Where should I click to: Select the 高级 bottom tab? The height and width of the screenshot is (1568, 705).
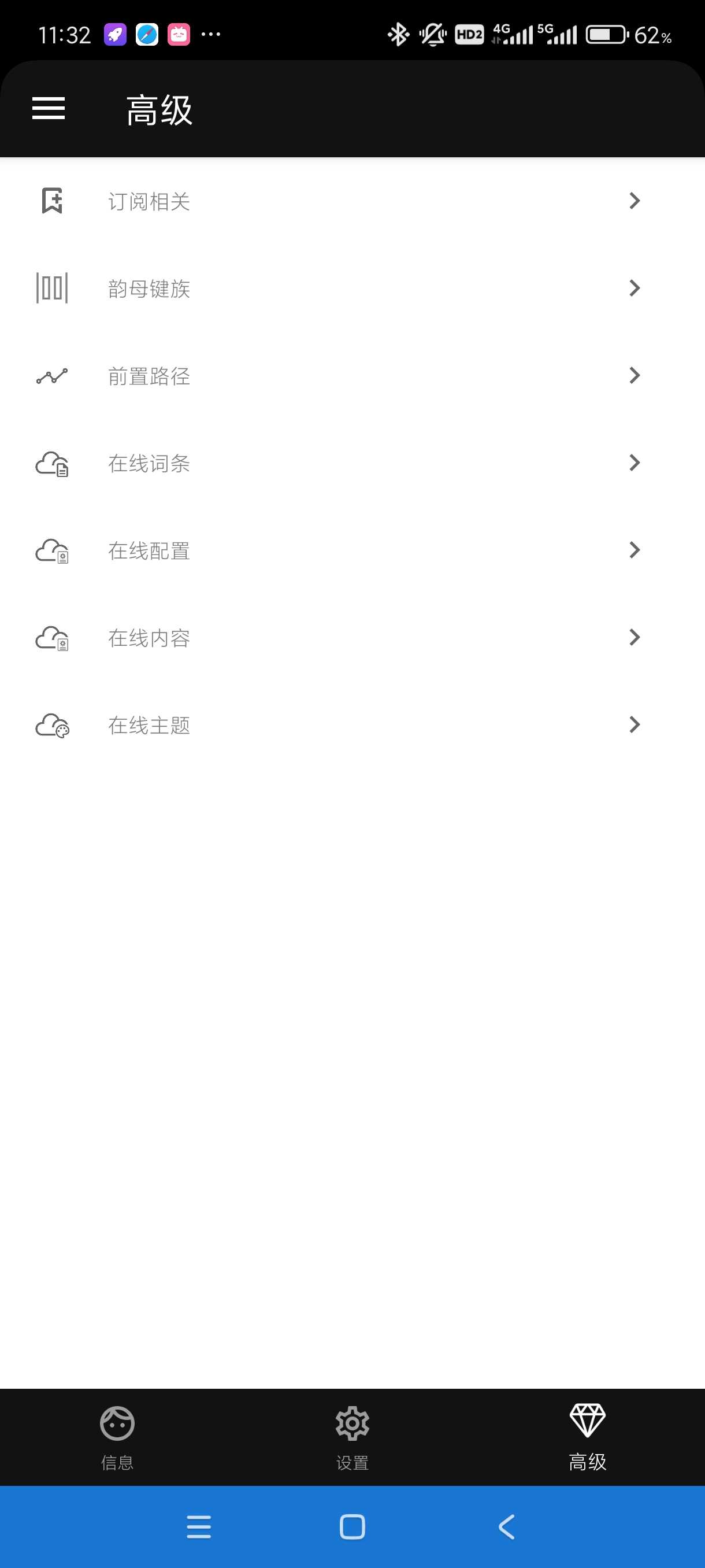(587, 1438)
